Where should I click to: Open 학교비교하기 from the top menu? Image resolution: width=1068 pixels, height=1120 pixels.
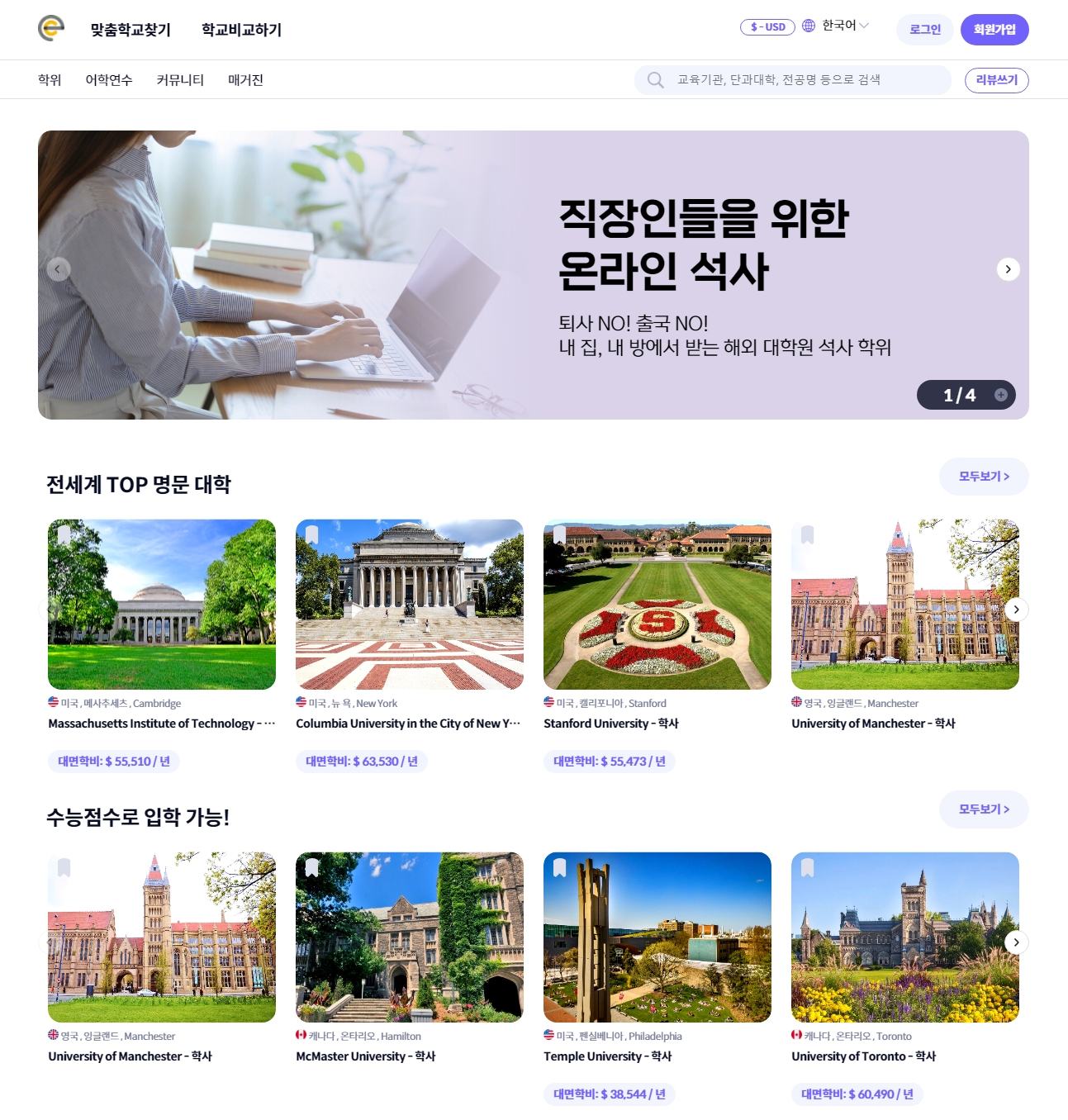[241, 30]
